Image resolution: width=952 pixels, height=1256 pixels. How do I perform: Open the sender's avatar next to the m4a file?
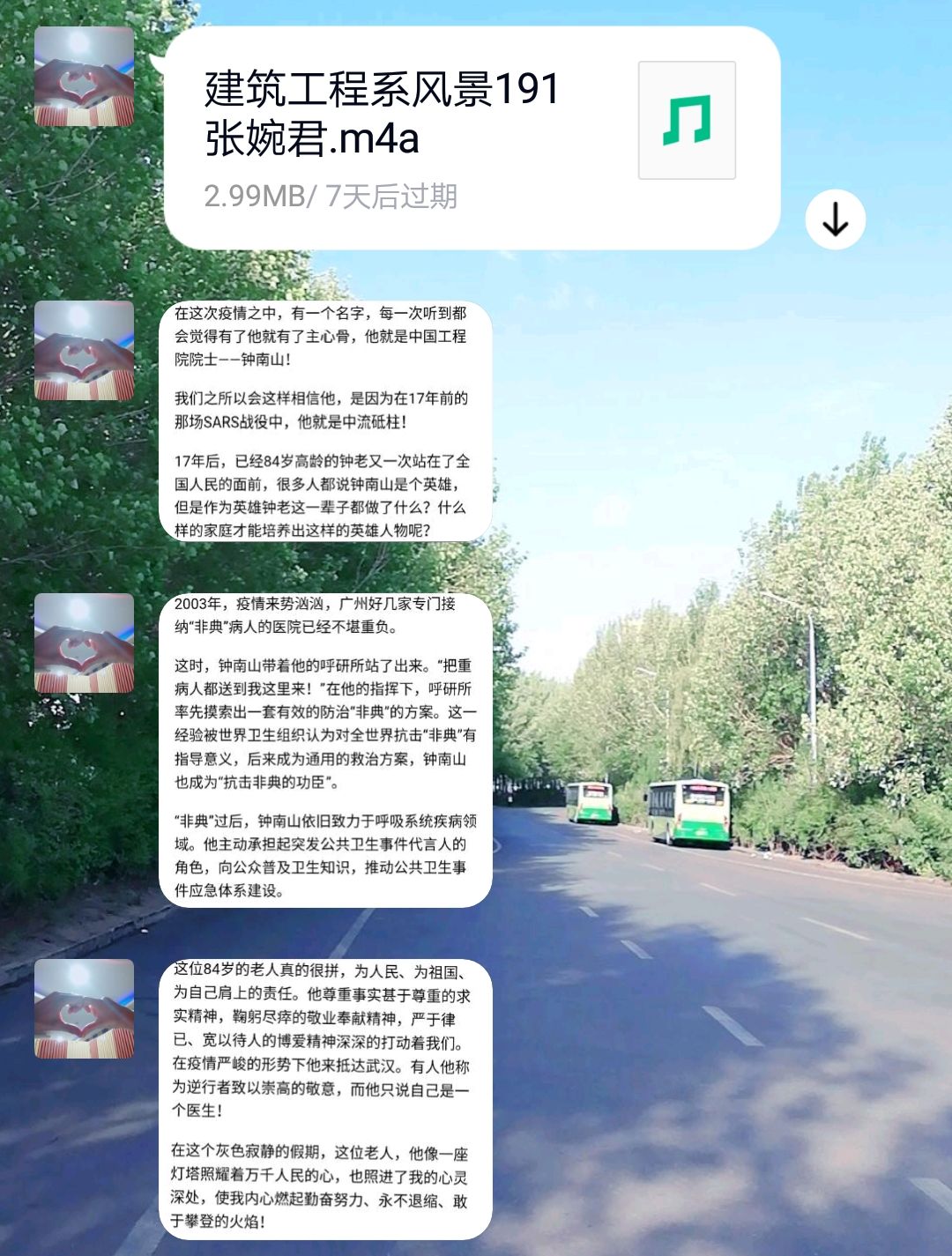point(84,77)
